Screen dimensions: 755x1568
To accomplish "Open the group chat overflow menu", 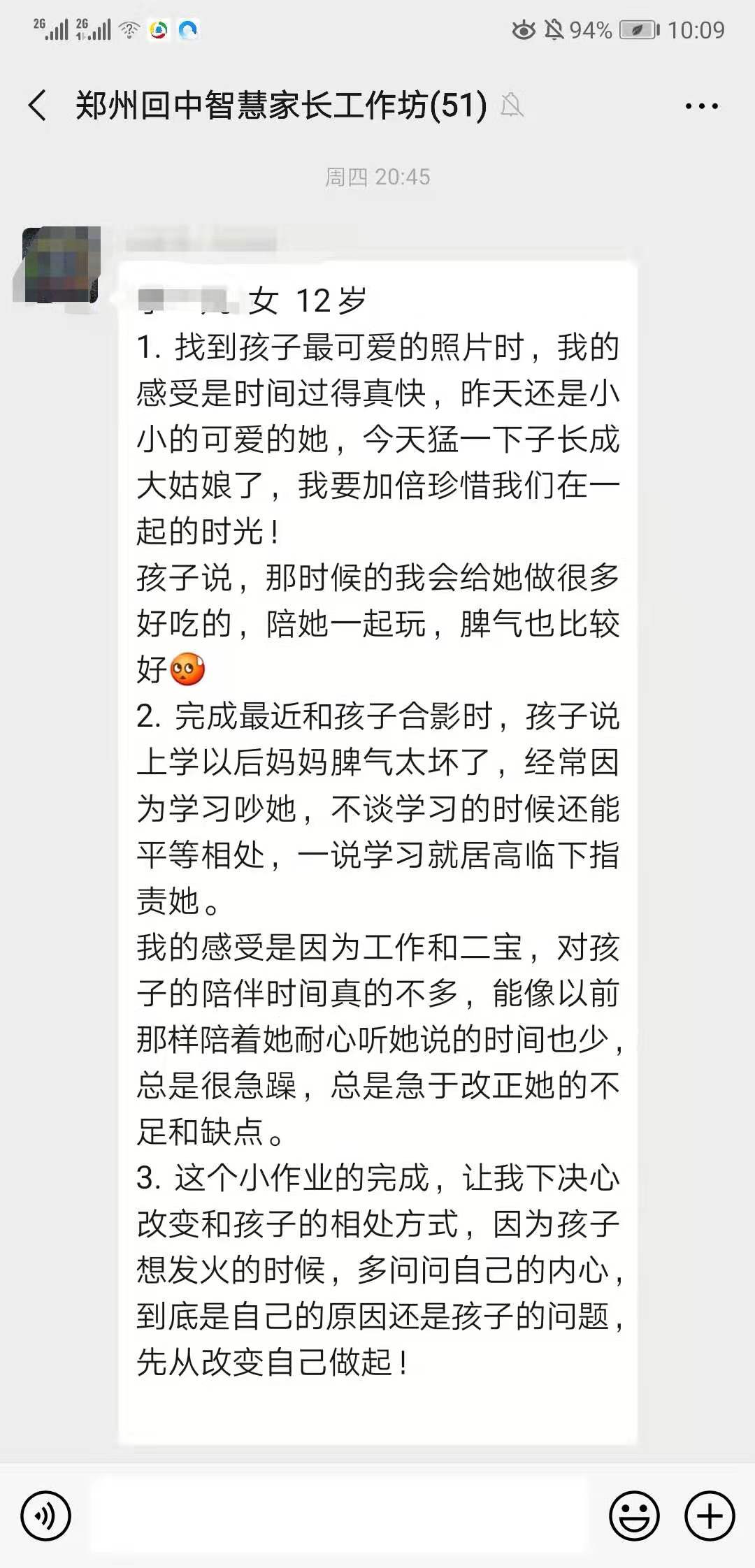I will 701,106.
